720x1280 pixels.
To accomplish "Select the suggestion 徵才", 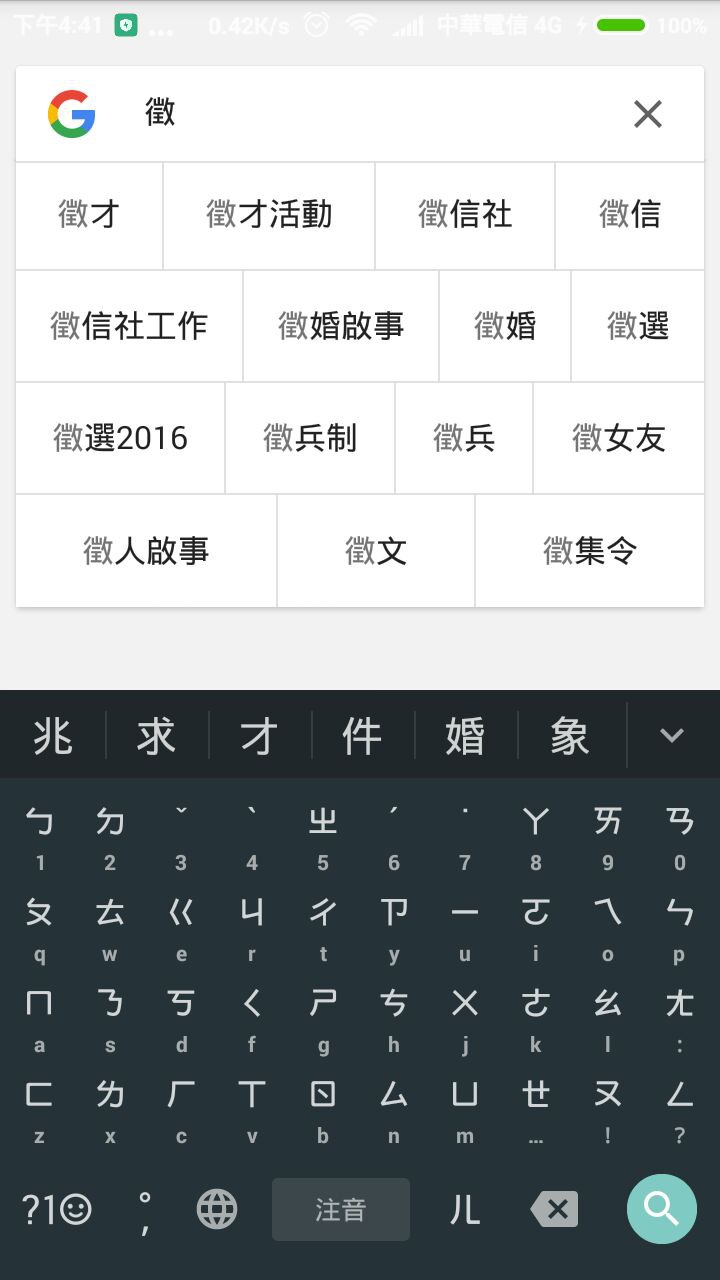I will point(89,215).
